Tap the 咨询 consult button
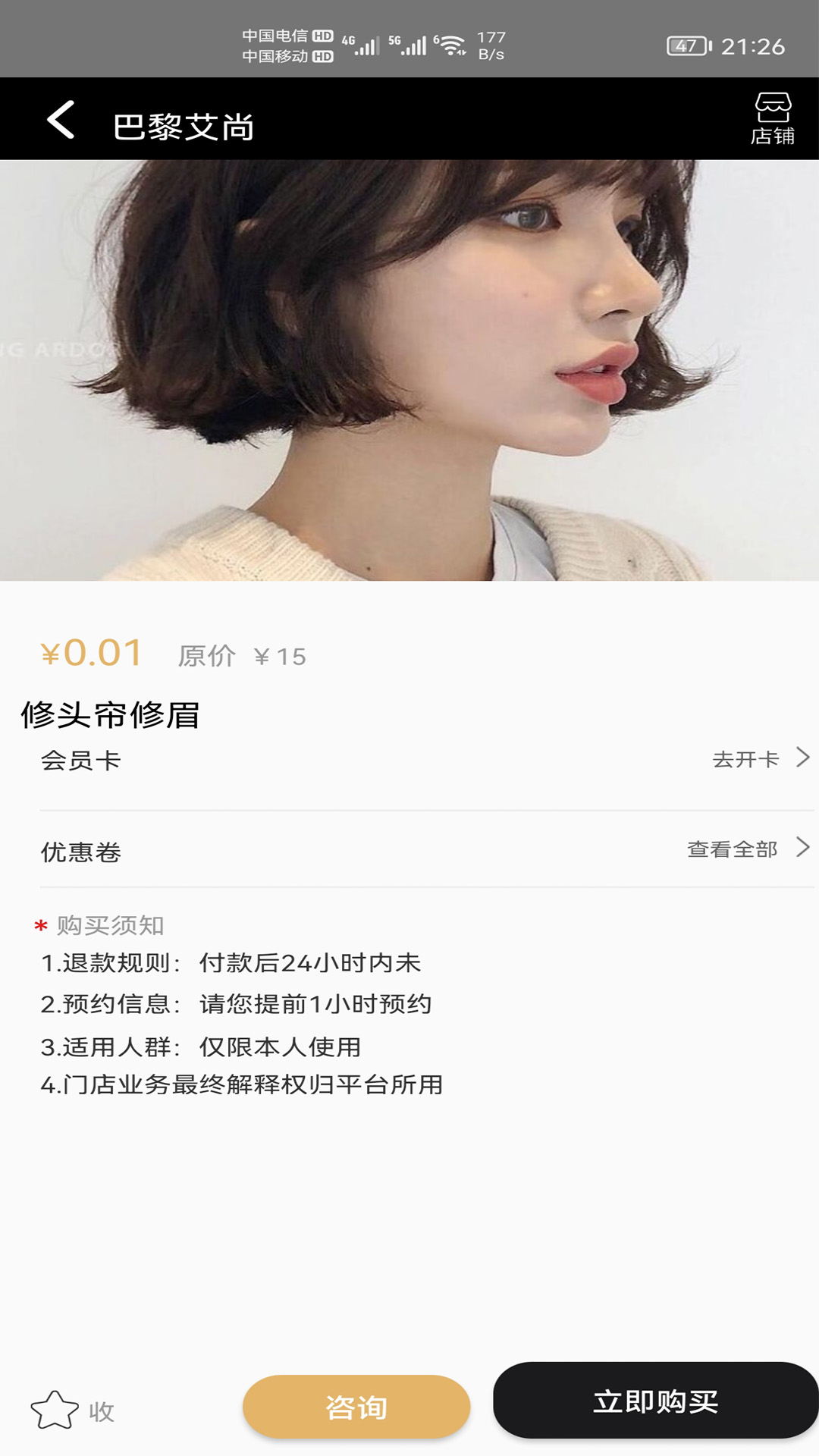Viewport: 819px width, 1456px height. 356,1407
